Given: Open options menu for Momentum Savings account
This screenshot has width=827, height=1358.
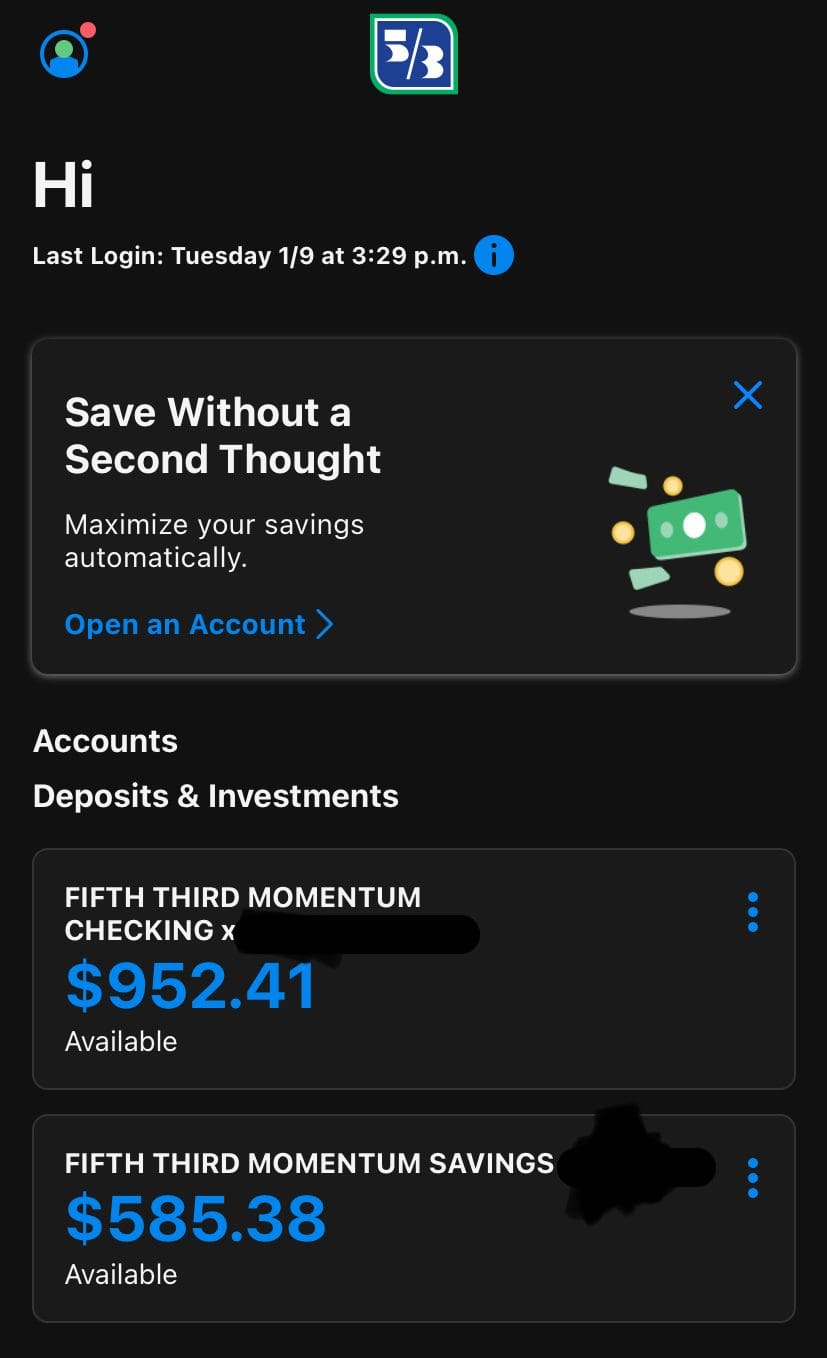Looking at the screenshot, I should point(752,1178).
